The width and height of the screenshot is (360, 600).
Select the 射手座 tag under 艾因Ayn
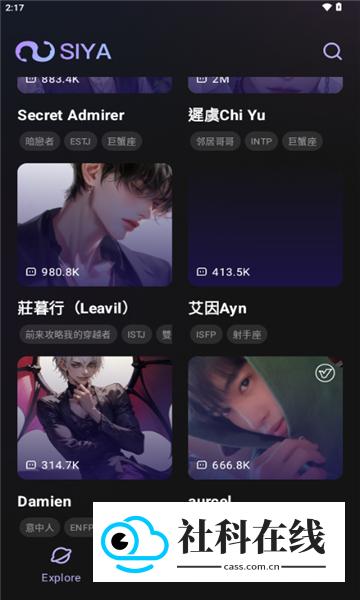[247, 335]
